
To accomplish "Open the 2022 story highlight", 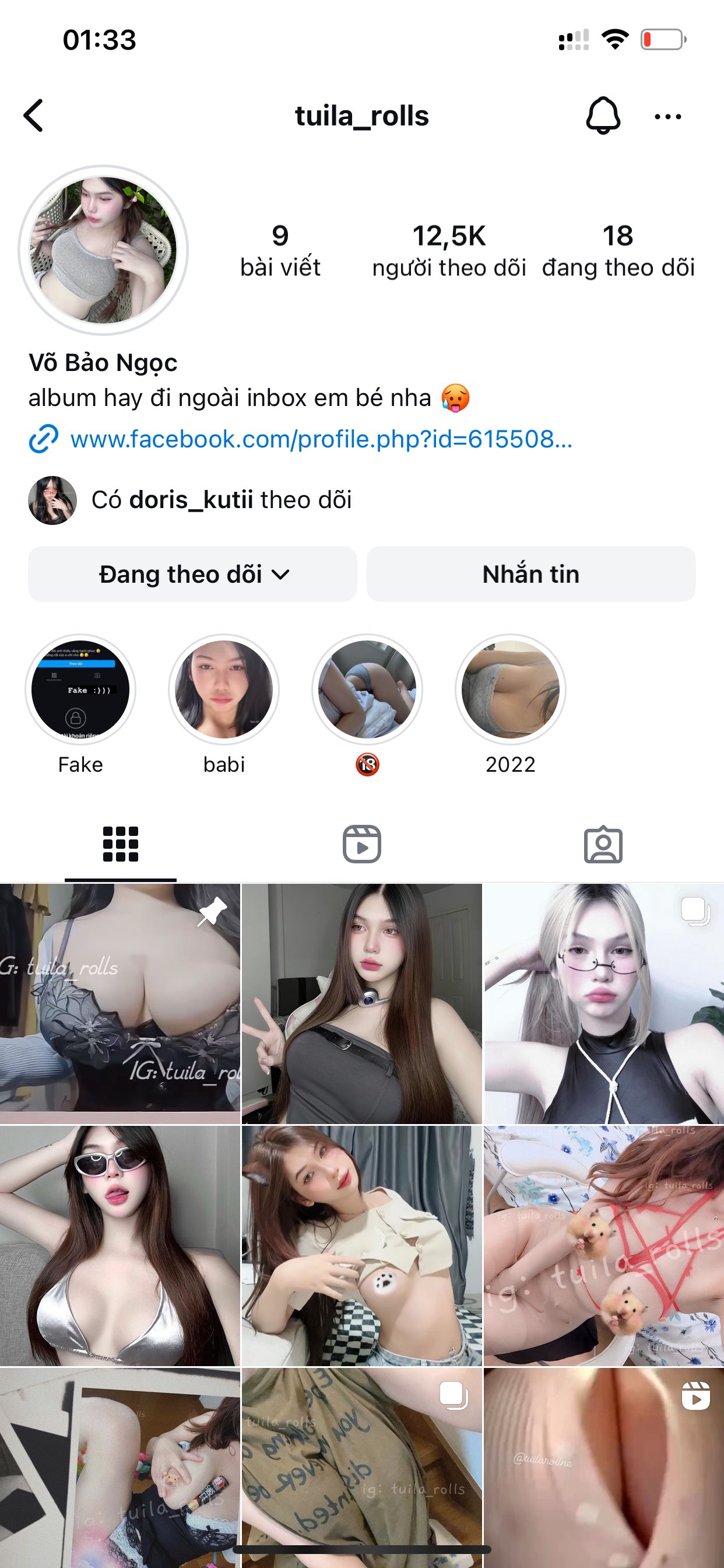I will (510, 689).
